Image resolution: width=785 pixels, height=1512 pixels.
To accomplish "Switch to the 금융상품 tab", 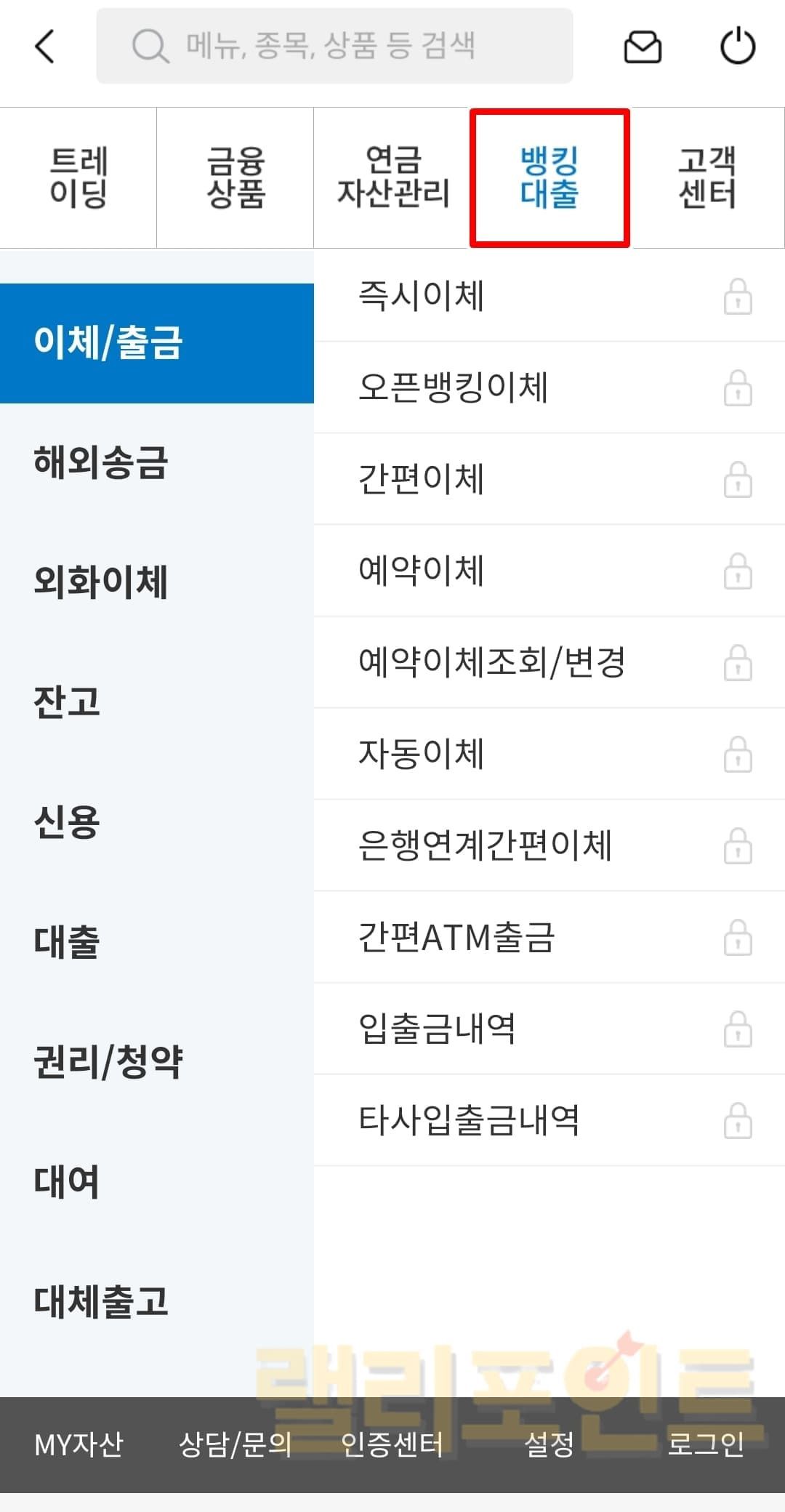I will [235, 177].
